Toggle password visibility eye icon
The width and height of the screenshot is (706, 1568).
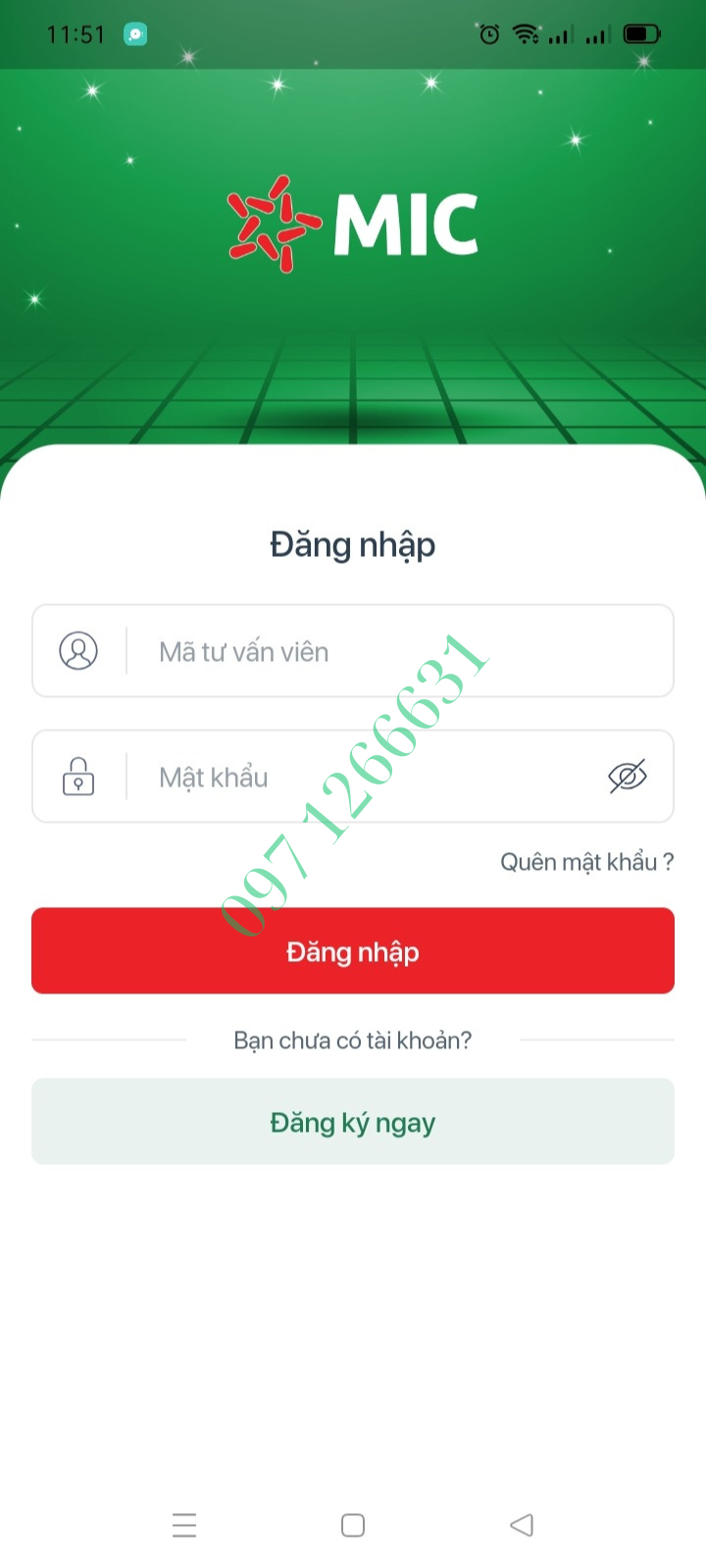(627, 777)
